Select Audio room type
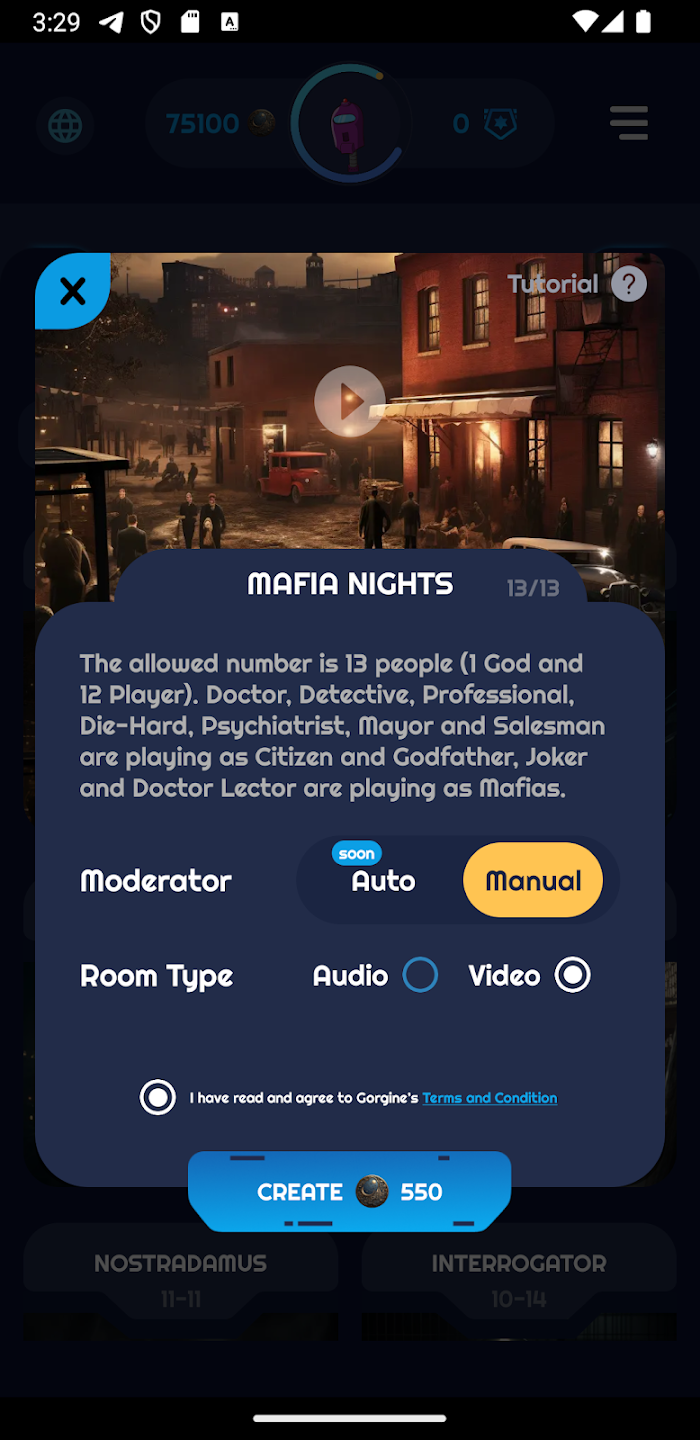Image resolution: width=700 pixels, height=1440 pixels. pyautogui.click(x=420, y=975)
